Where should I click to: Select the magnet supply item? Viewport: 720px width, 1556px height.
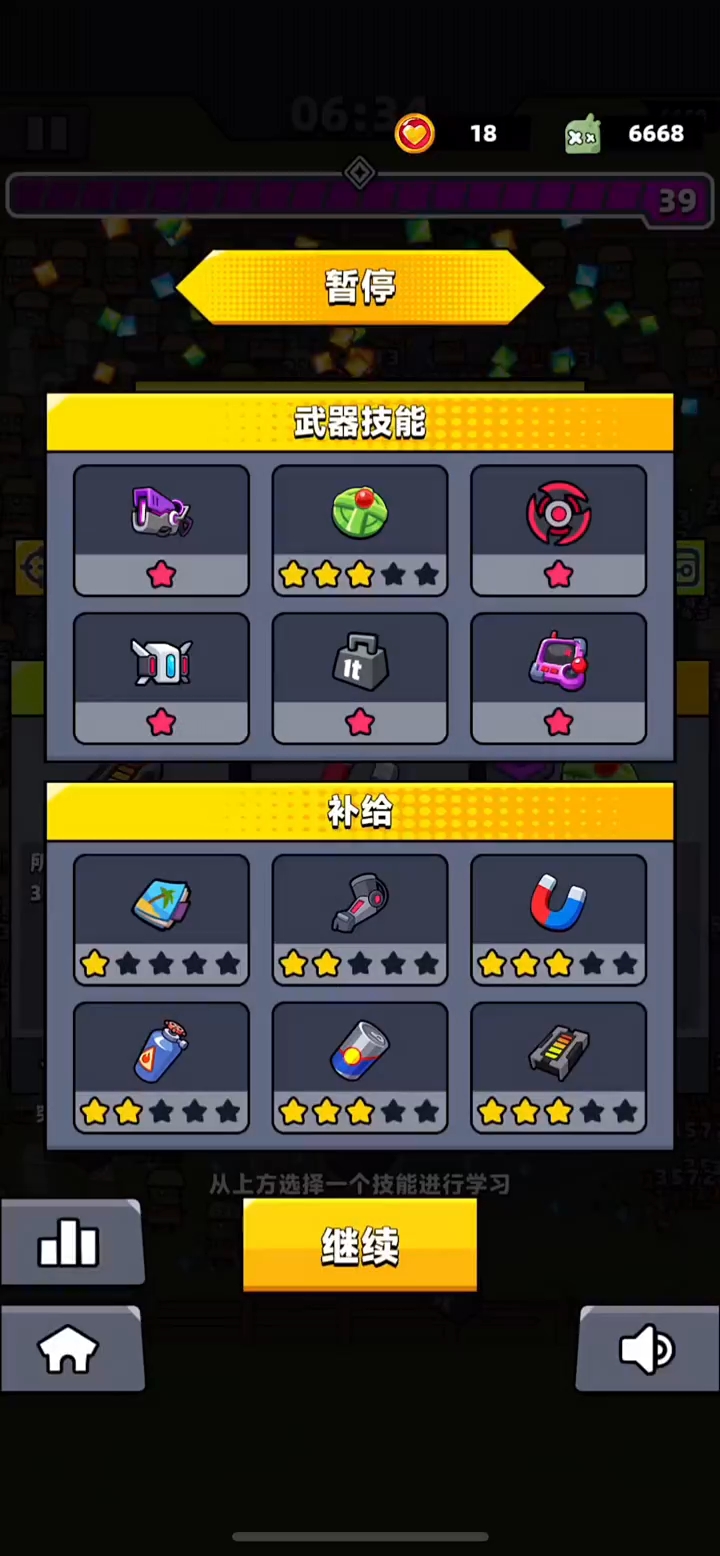pyautogui.click(x=558, y=919)
